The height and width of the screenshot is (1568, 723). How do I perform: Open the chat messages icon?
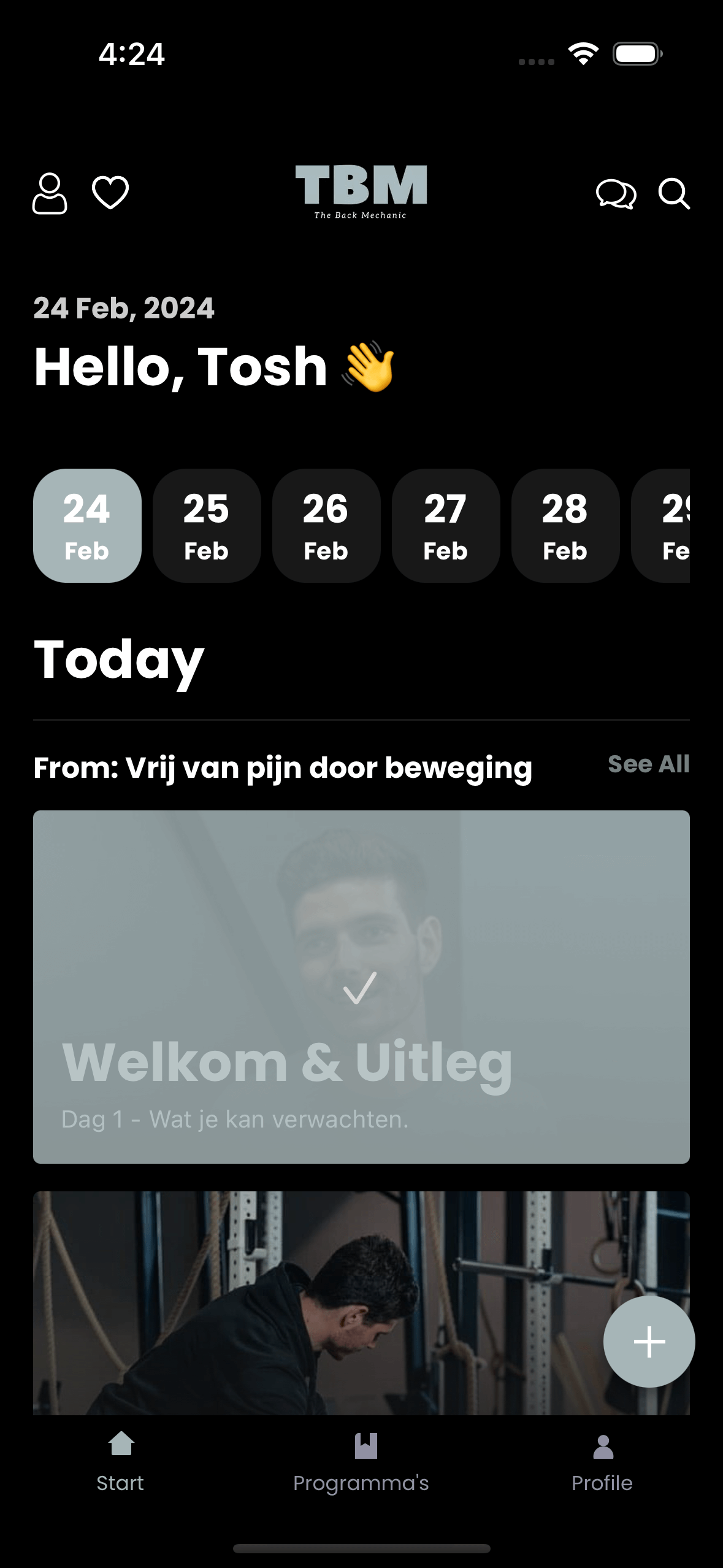(616, 194)
